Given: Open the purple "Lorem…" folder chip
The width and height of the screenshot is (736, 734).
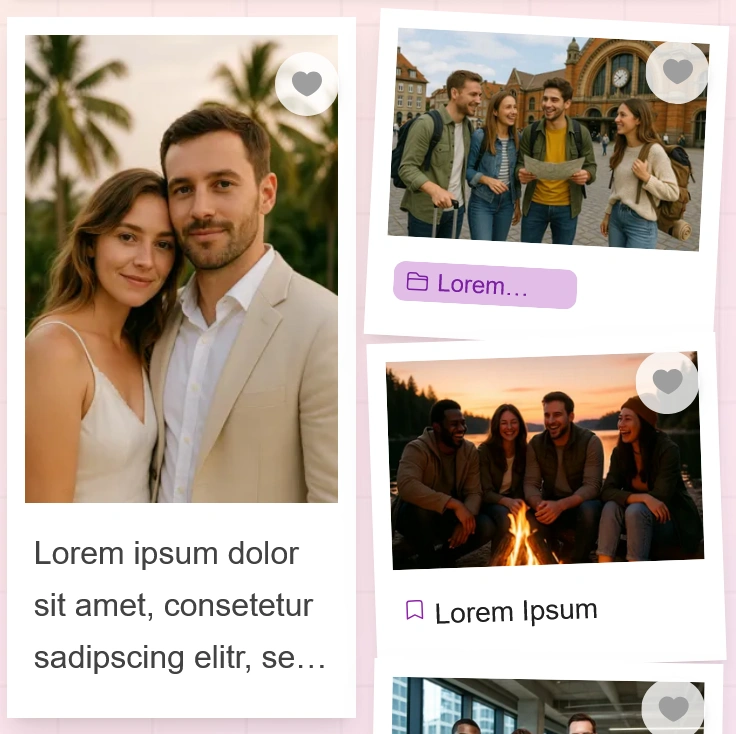Looking at the screenshot, I should click(x=485, y=285).
